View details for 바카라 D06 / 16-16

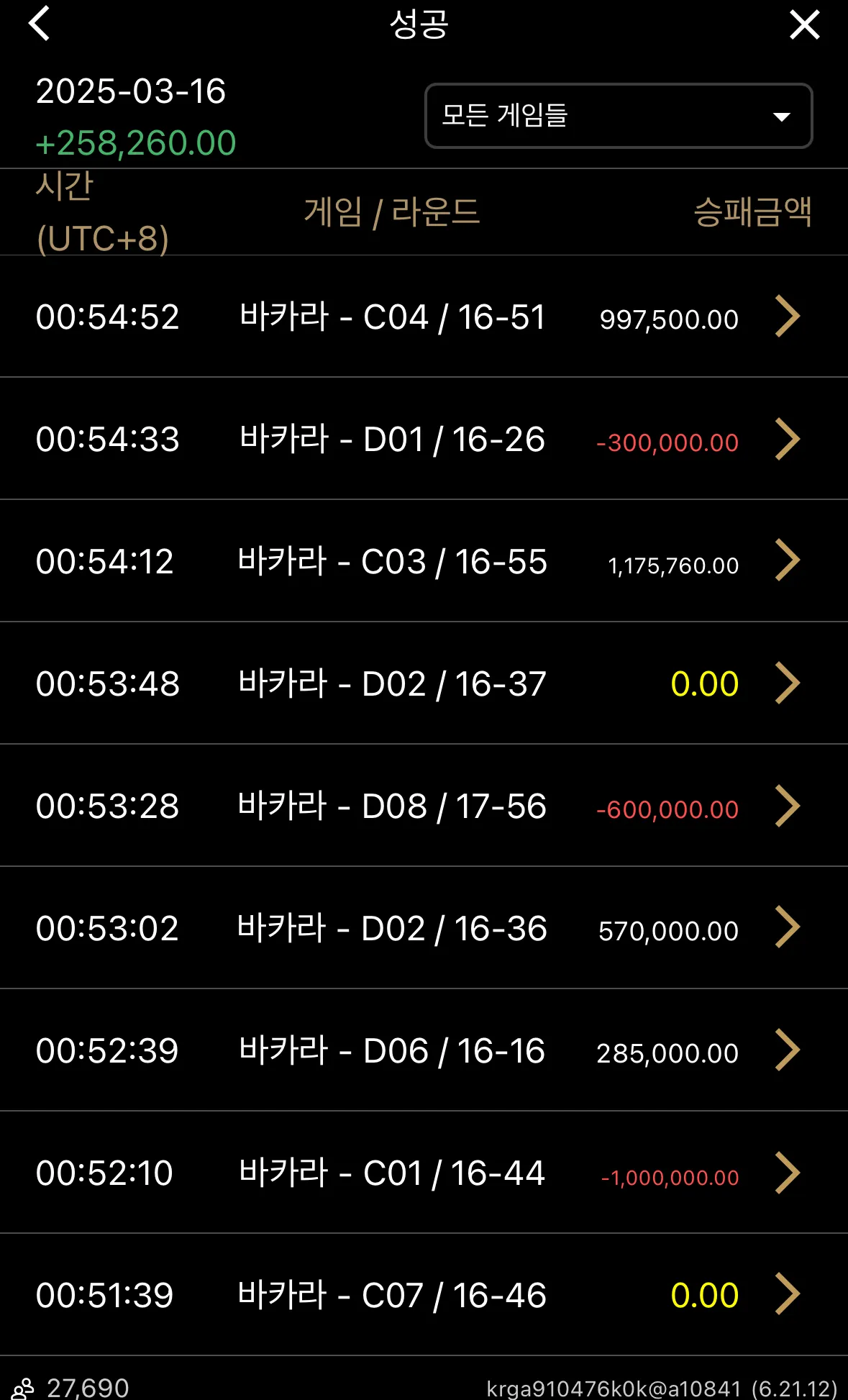[424, 1050]
